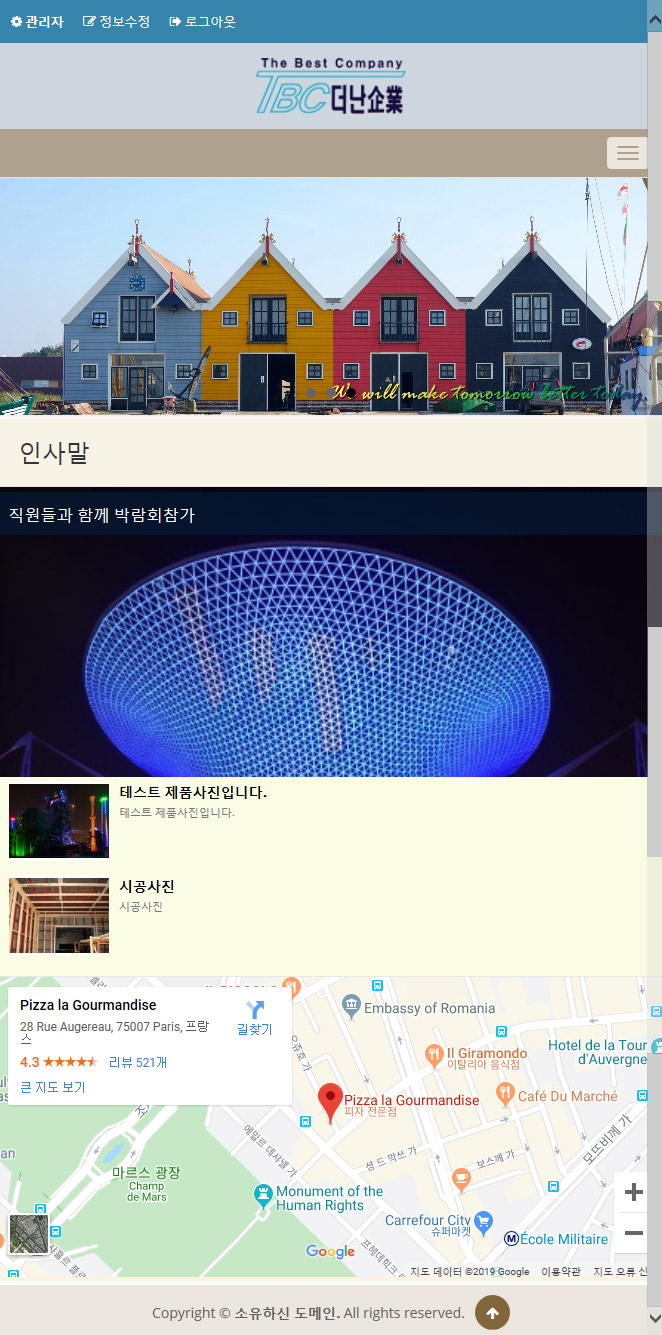The image size is (662, 1335).
Task: Tap the Pizza la Gourmandise map pin
Action: click(x=330, y=1100)
